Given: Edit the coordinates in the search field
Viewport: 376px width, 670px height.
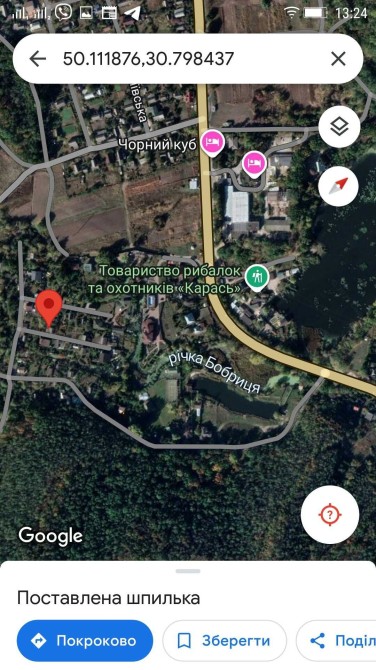Looking at the screenshot, I should pyautogui.click(x=148, y=59).
